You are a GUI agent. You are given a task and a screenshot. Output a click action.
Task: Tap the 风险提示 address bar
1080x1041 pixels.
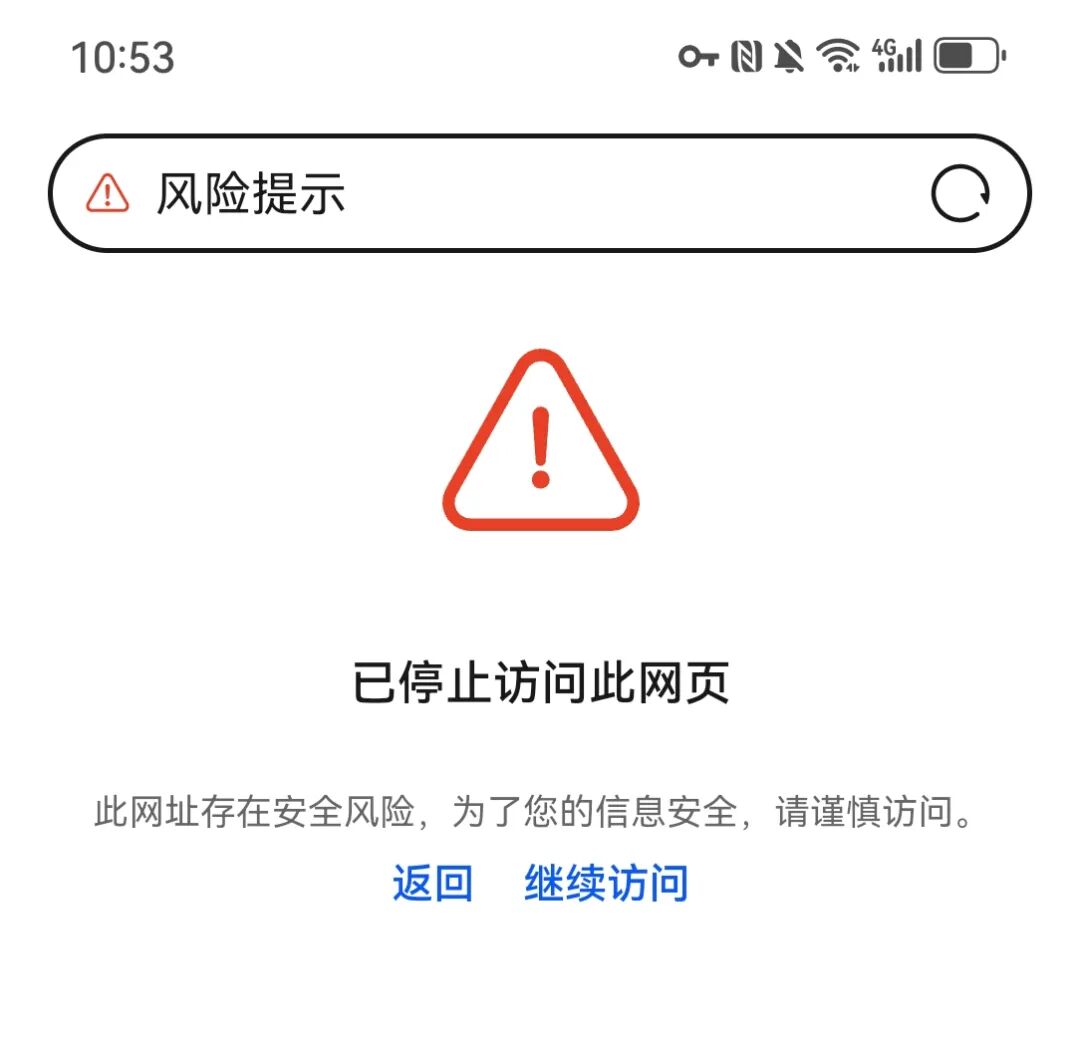pos(500,193)
